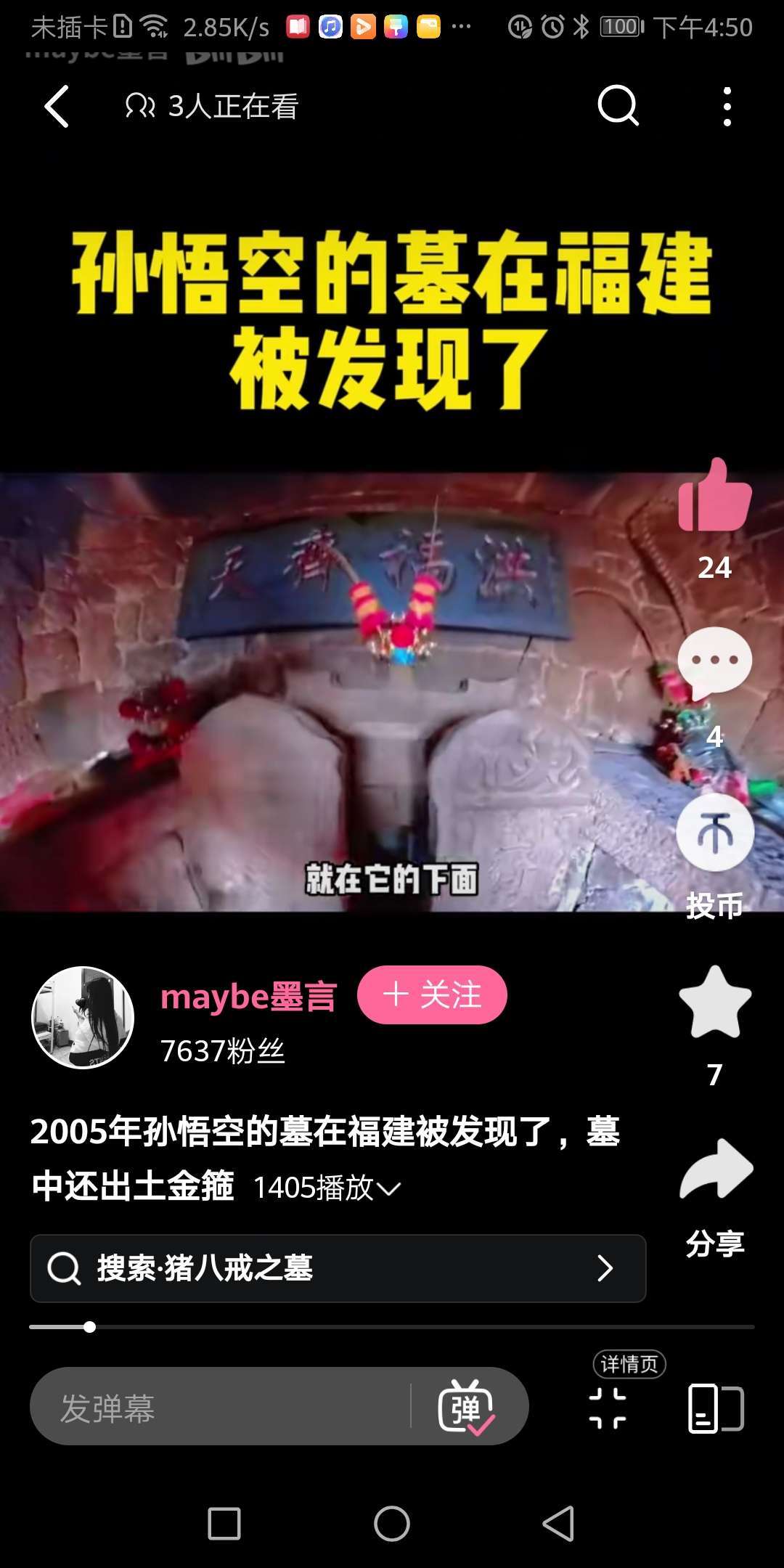The height and width of the screenshot is (1568, 784).
Task: Go back using the top-left arrow
Action: [x=57, y=107]
